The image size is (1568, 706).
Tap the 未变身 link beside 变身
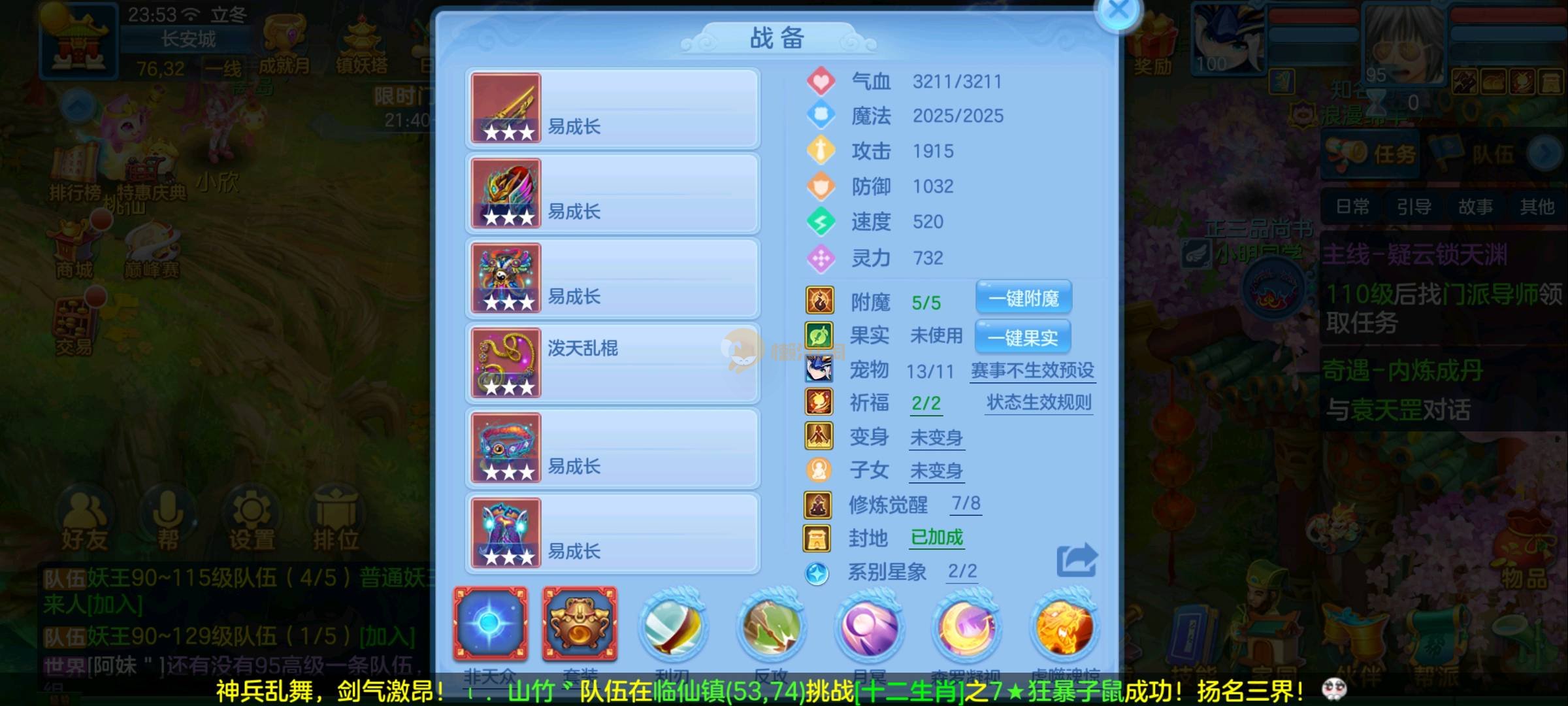pos(936,437)
